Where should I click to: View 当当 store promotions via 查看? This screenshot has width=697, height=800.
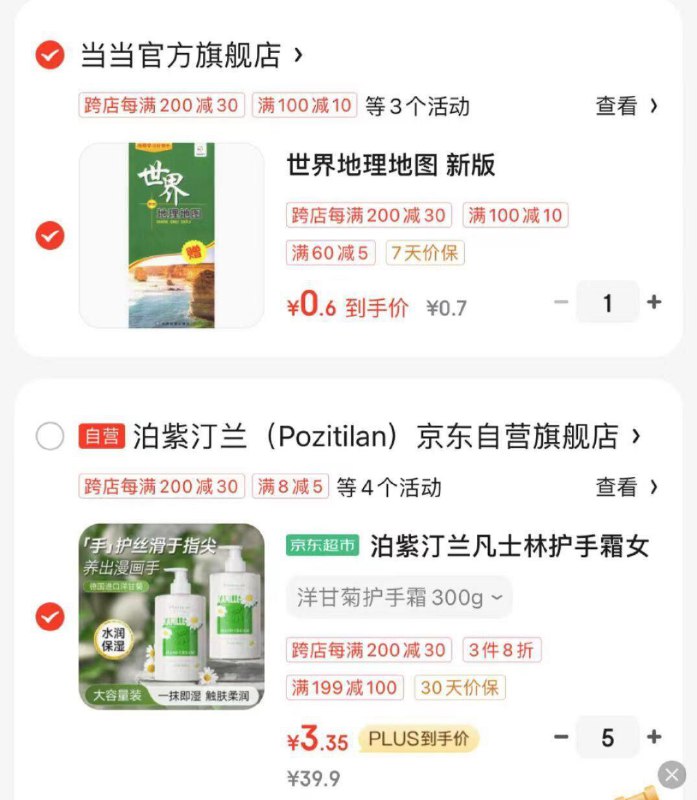click(627, 106)
